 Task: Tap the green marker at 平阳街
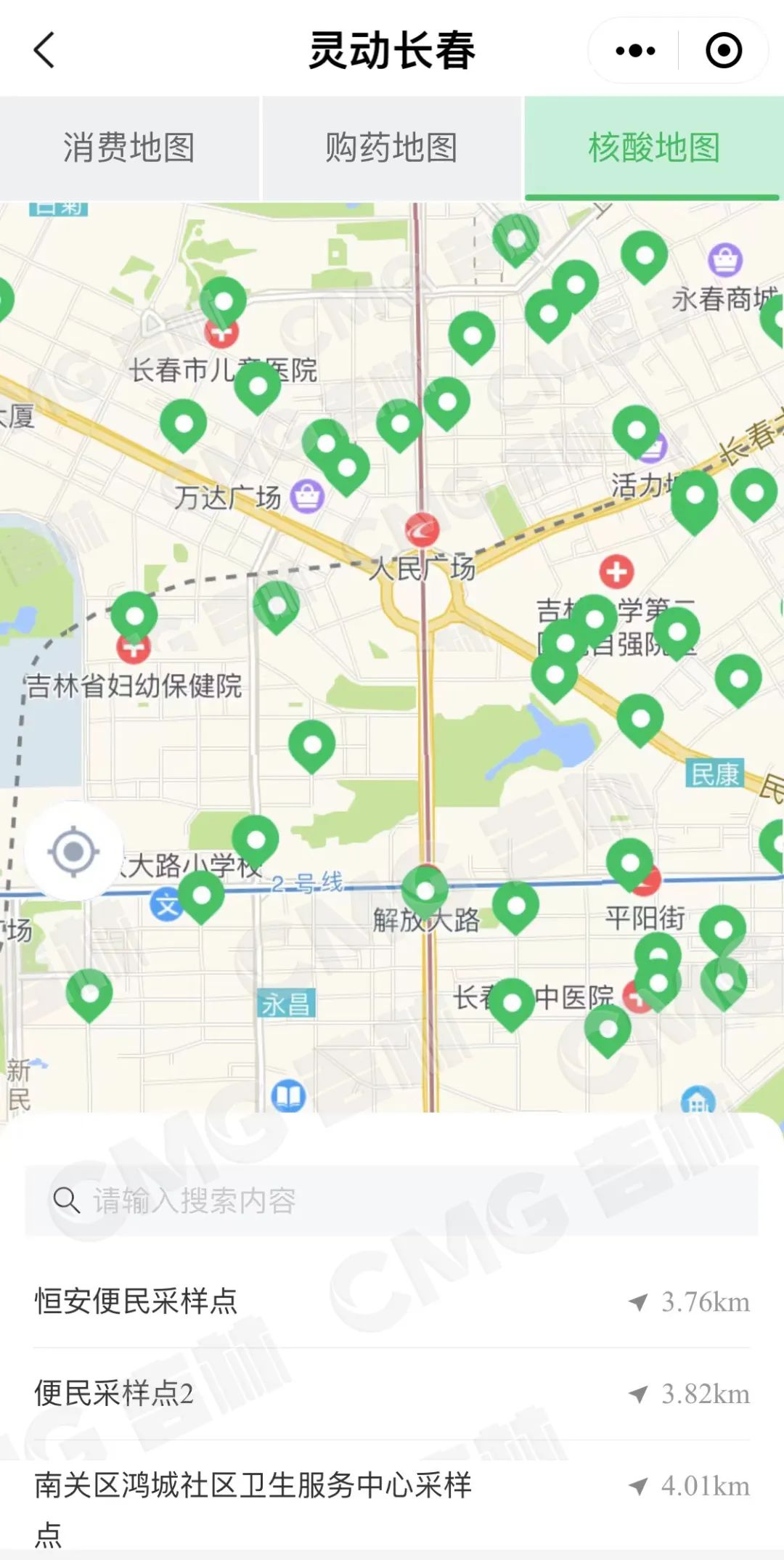point(629,862)
